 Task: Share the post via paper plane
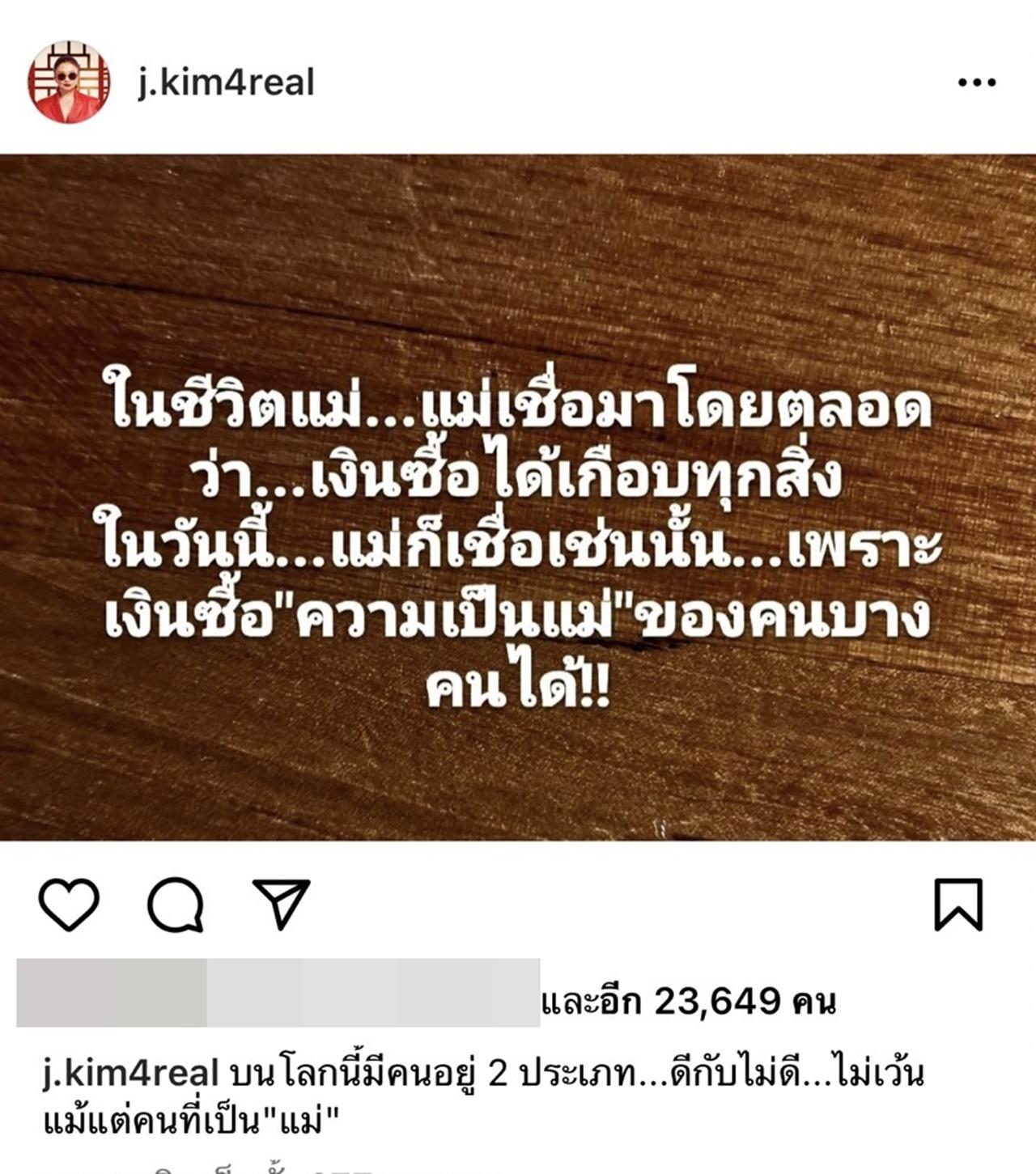click(282, 903)
